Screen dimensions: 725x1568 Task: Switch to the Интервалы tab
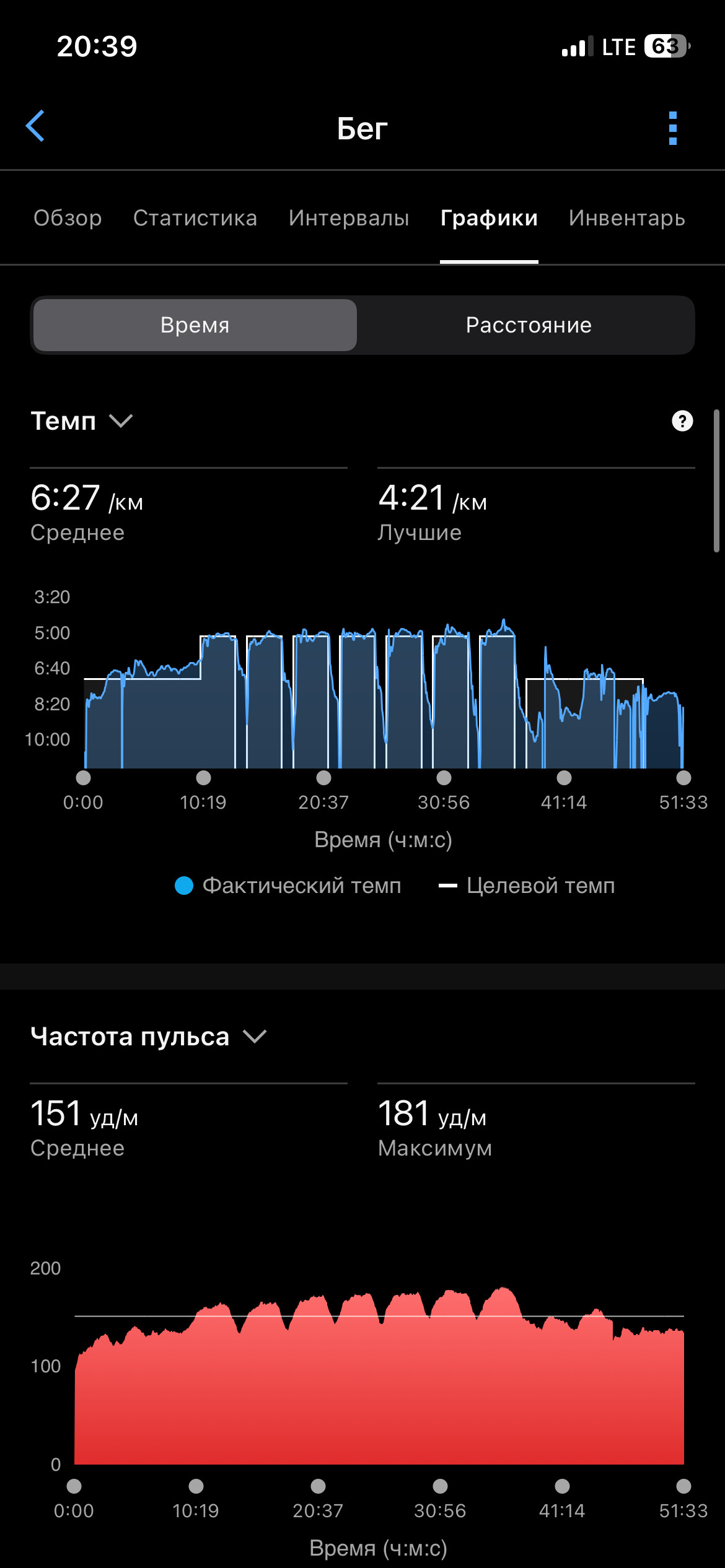pyautogui.click(x=349, y=218)
